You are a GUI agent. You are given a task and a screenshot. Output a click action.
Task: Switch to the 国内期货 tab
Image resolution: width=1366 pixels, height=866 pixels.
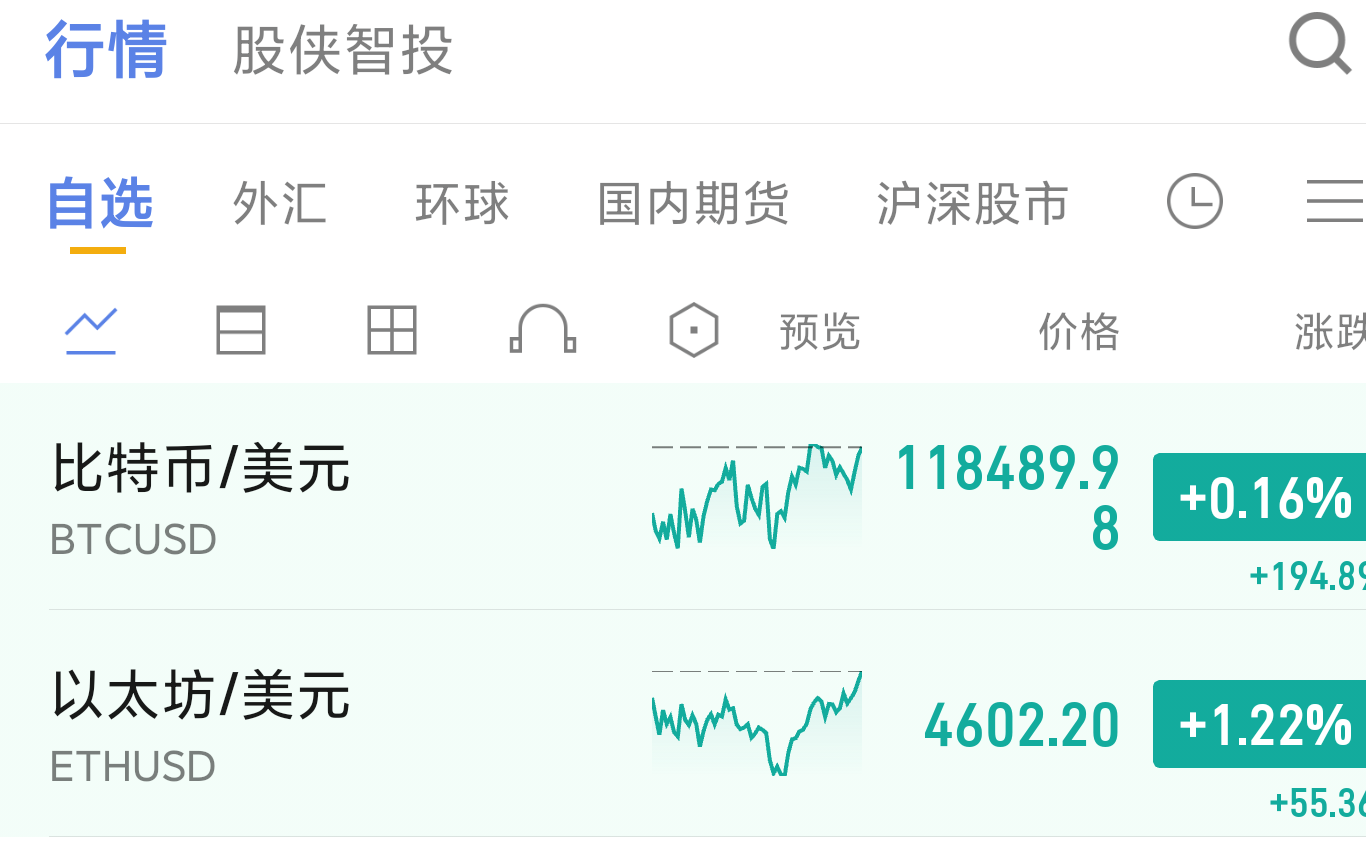[x=693, y=204]
